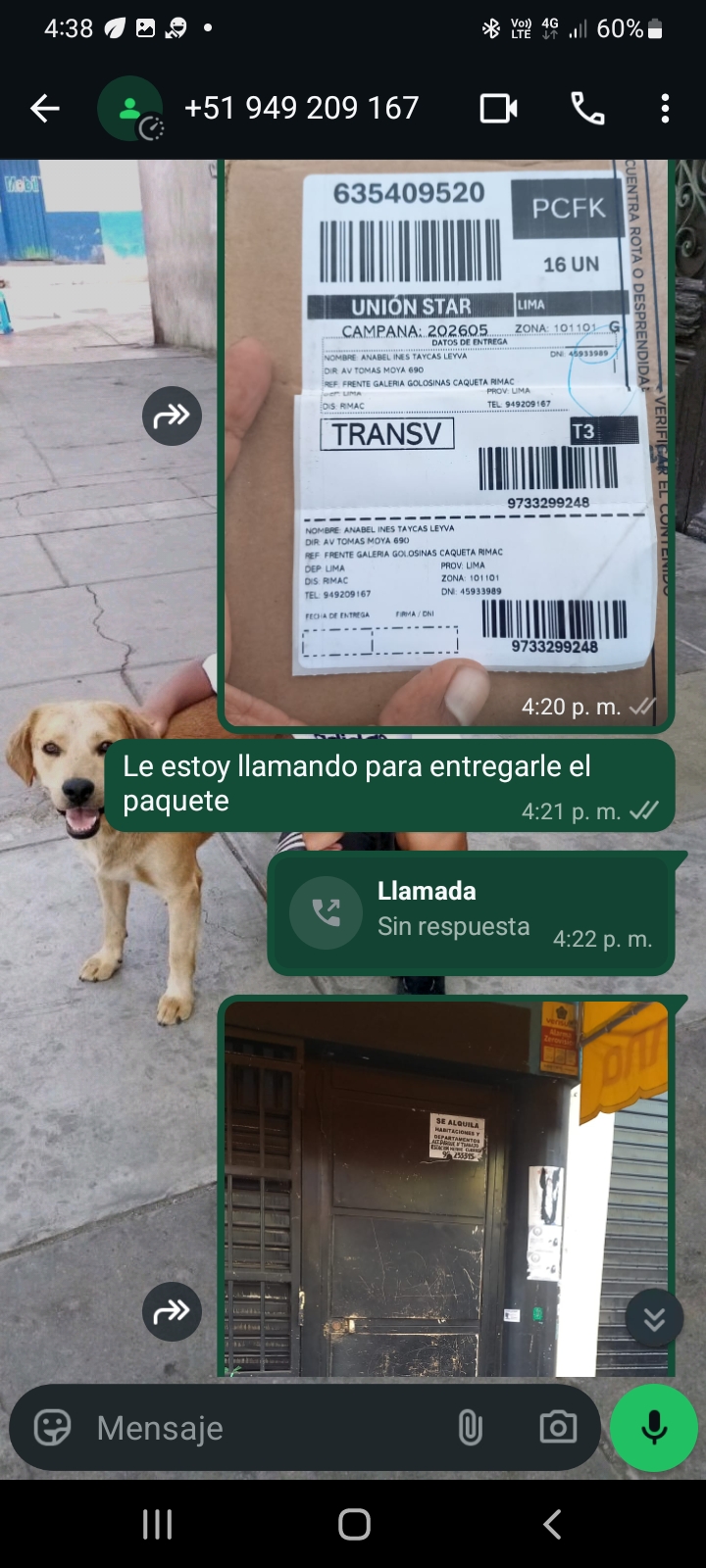The height and width of the screenshot is (1568, 706).
Task: Go to the system home screen
Action: point(354,1524)
